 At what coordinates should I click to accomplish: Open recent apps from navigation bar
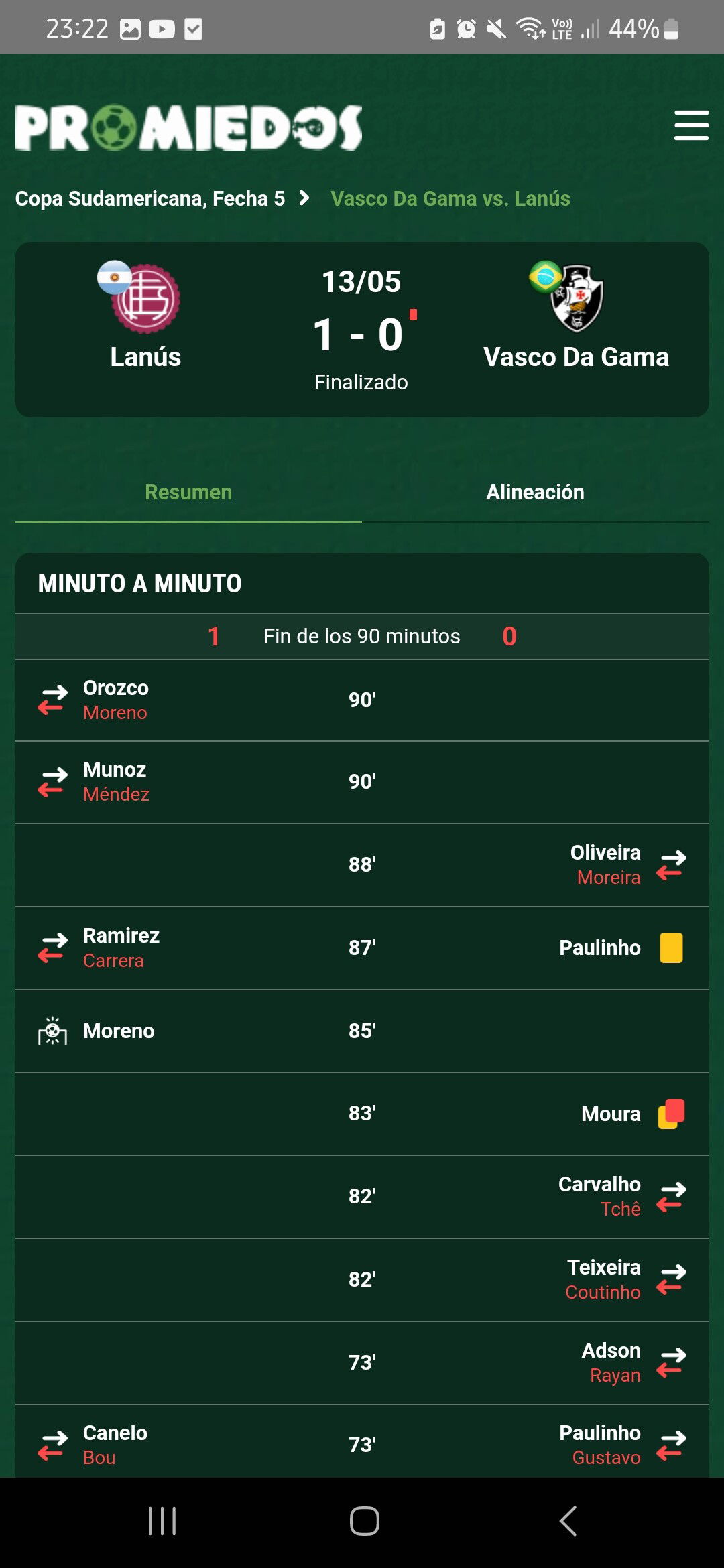[162, 1520]
